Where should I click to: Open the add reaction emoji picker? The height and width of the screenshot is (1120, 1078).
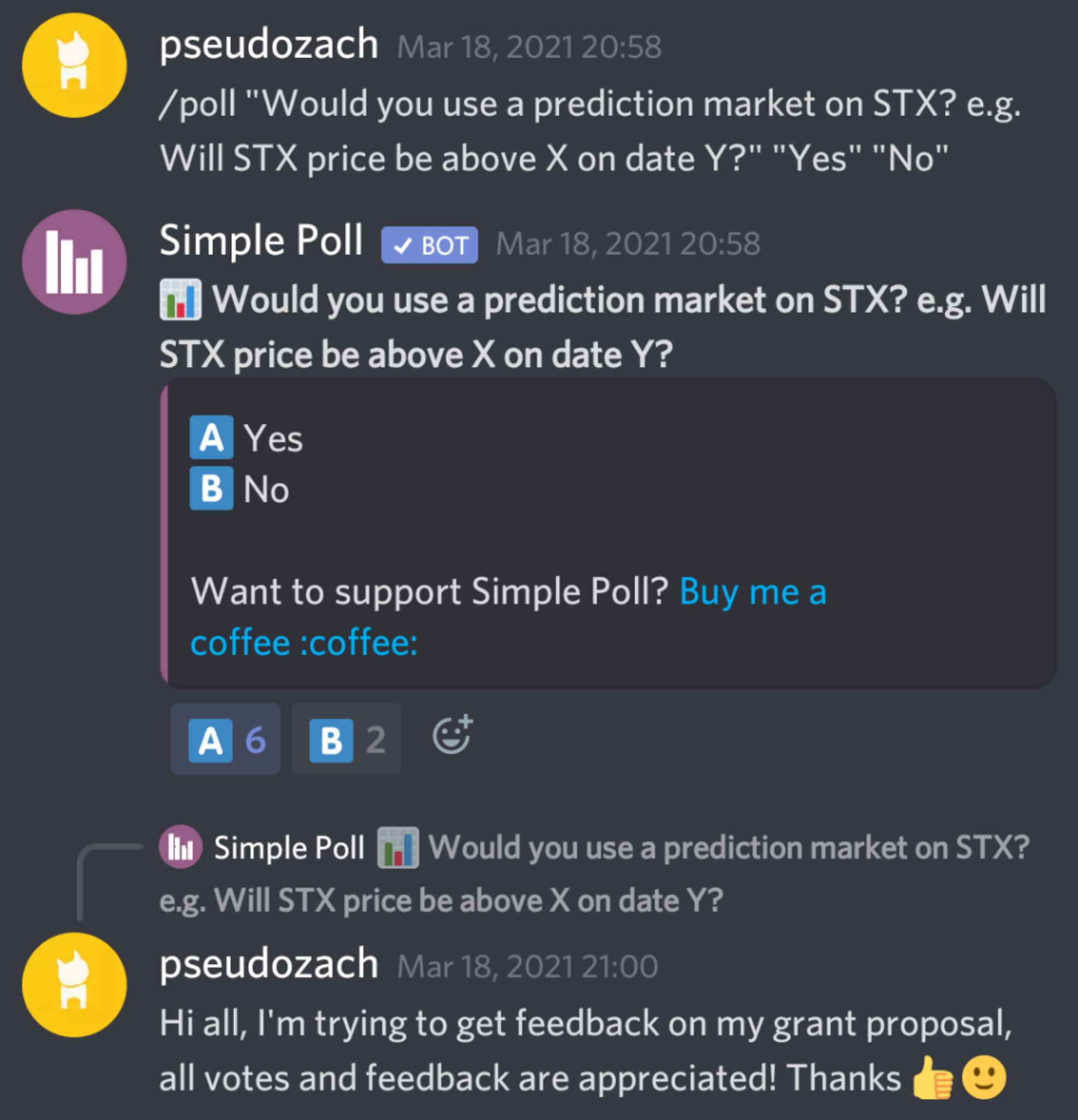(x=452, y=737)
